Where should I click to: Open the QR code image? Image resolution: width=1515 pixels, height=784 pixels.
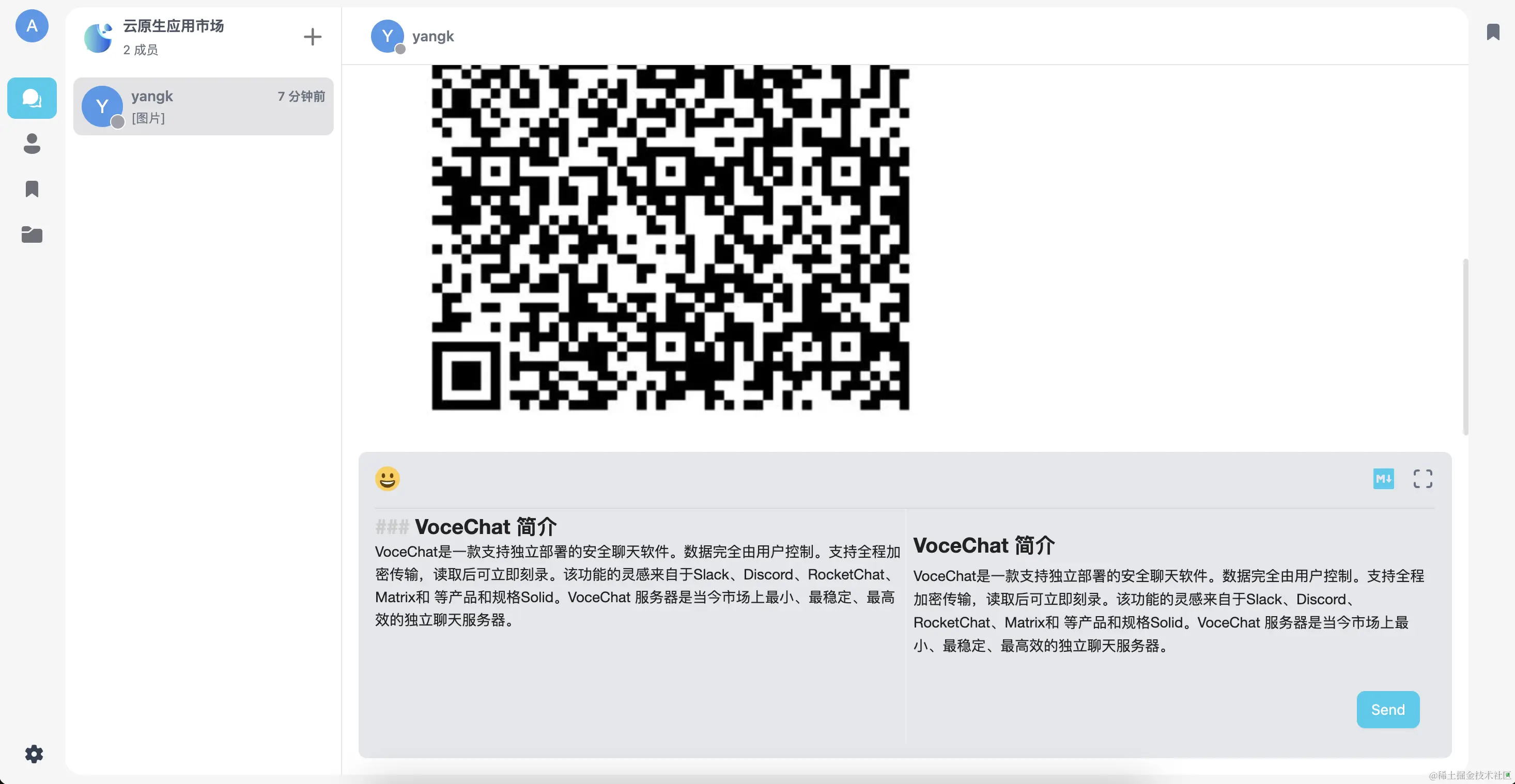tap(671, 238)
